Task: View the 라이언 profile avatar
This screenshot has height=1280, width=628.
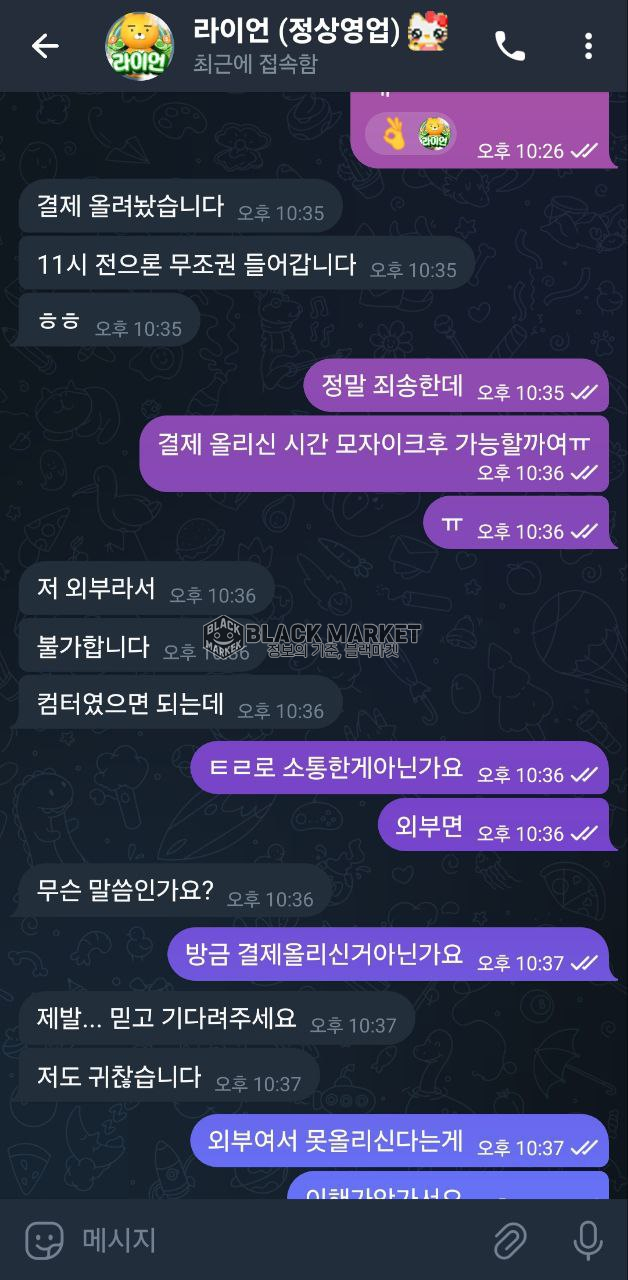Action: 139,46
